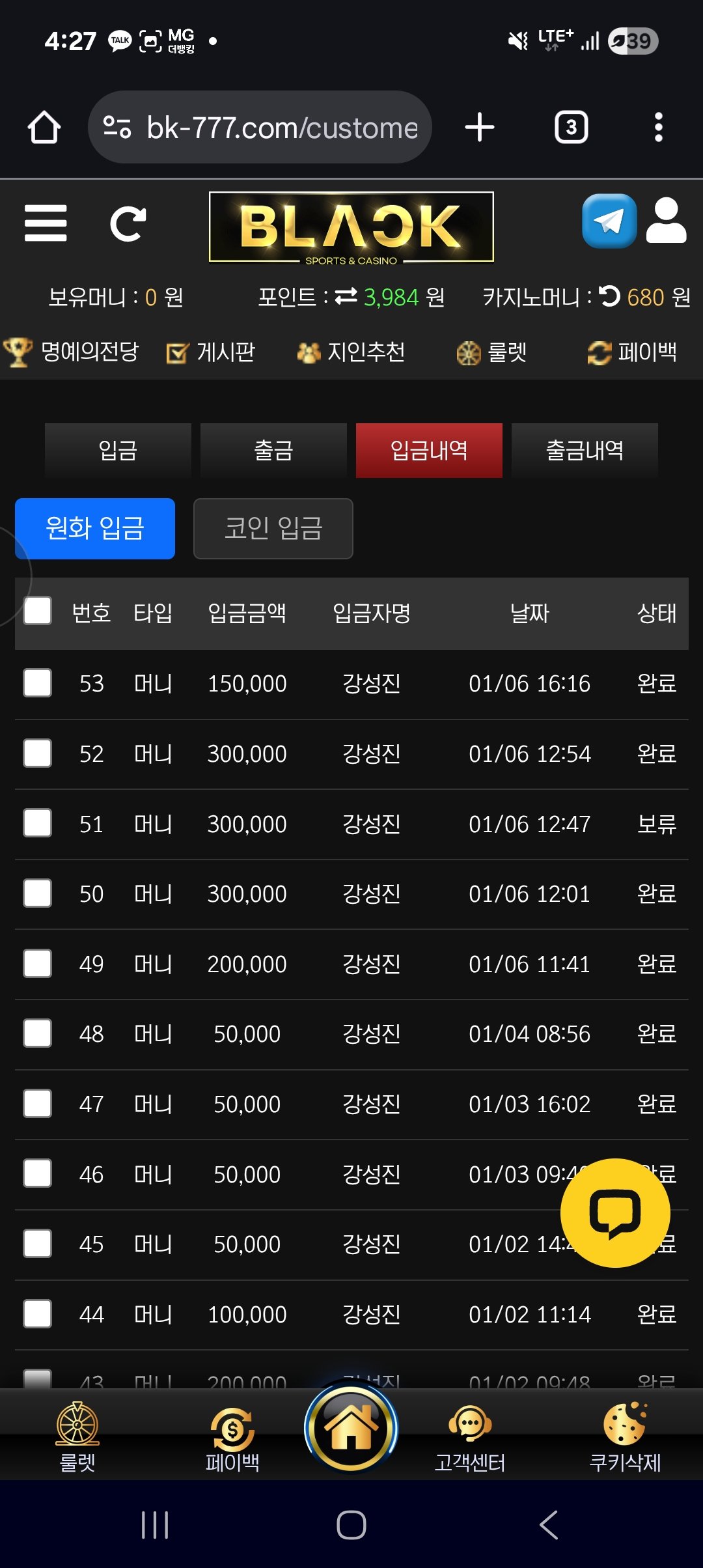Check the select-all checkbox in table header
The image size is (703, 1568).
pos(38,611)
